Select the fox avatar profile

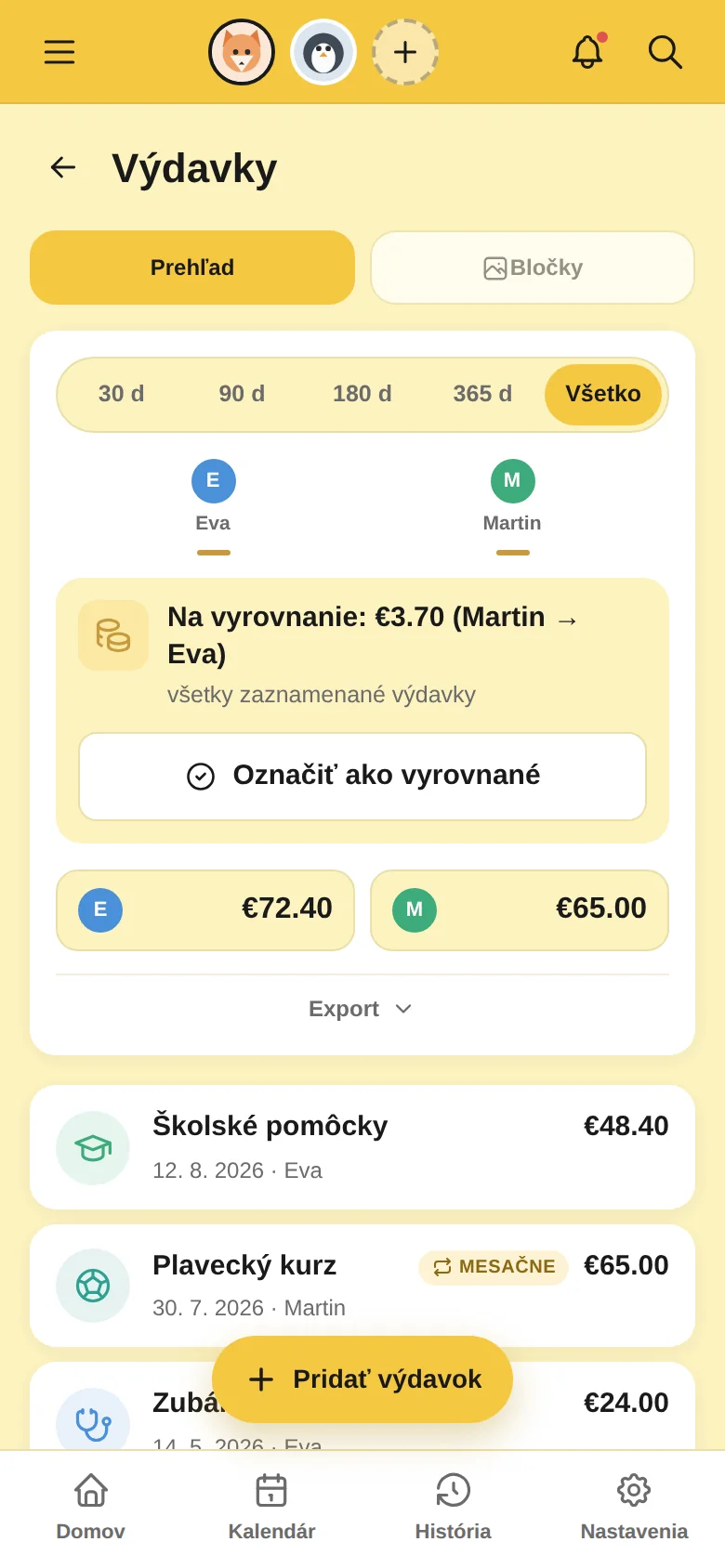(242, 52)
